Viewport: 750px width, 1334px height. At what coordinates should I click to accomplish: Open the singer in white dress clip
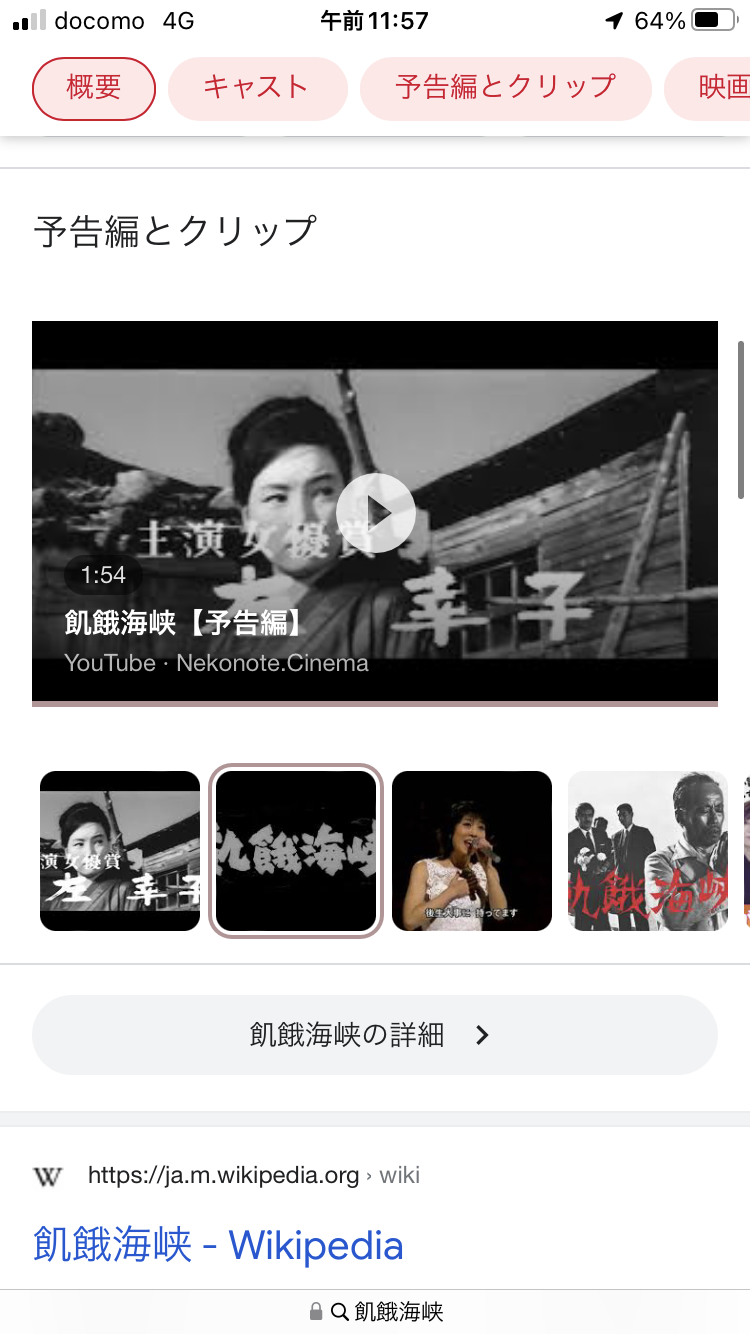[x=472, y=851]
